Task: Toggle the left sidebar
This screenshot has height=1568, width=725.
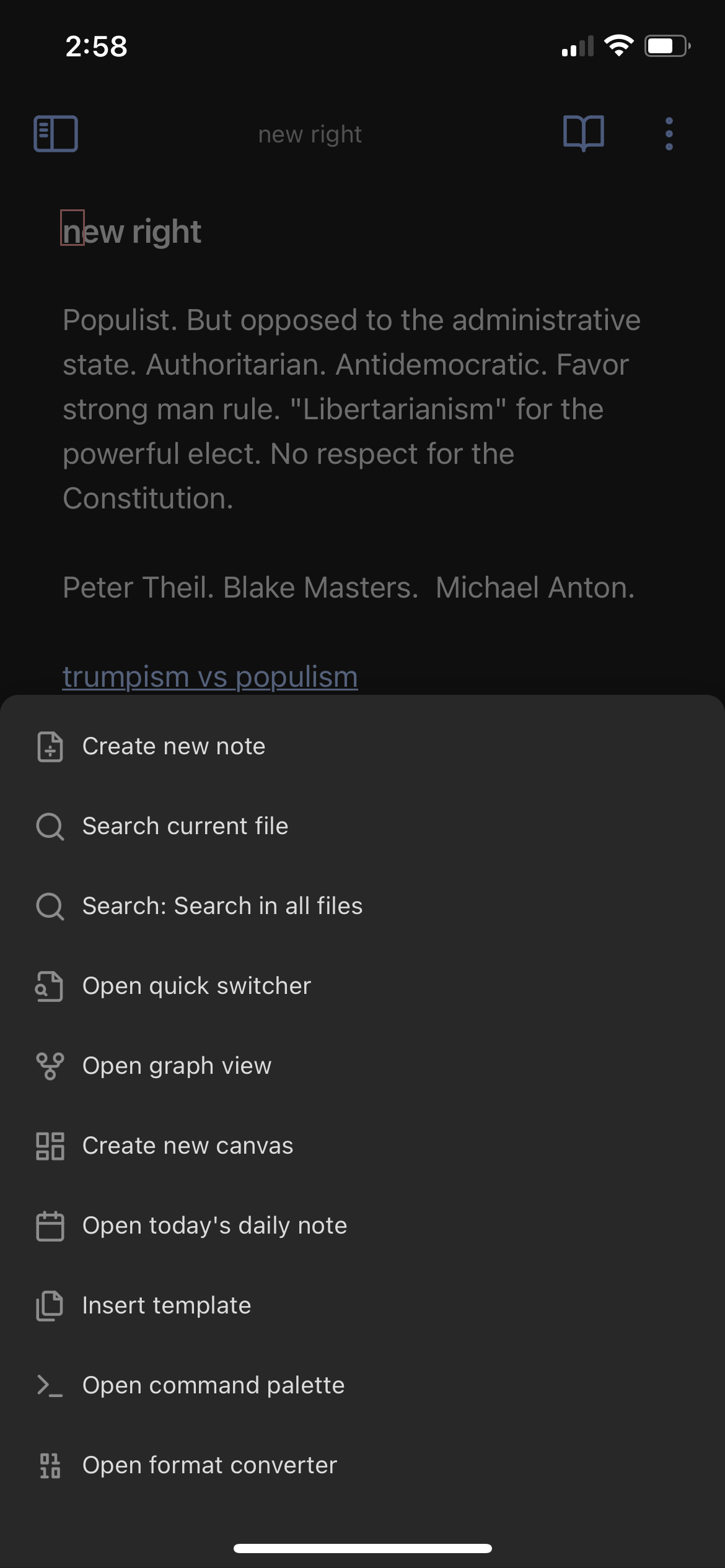Action: (56, 134)
